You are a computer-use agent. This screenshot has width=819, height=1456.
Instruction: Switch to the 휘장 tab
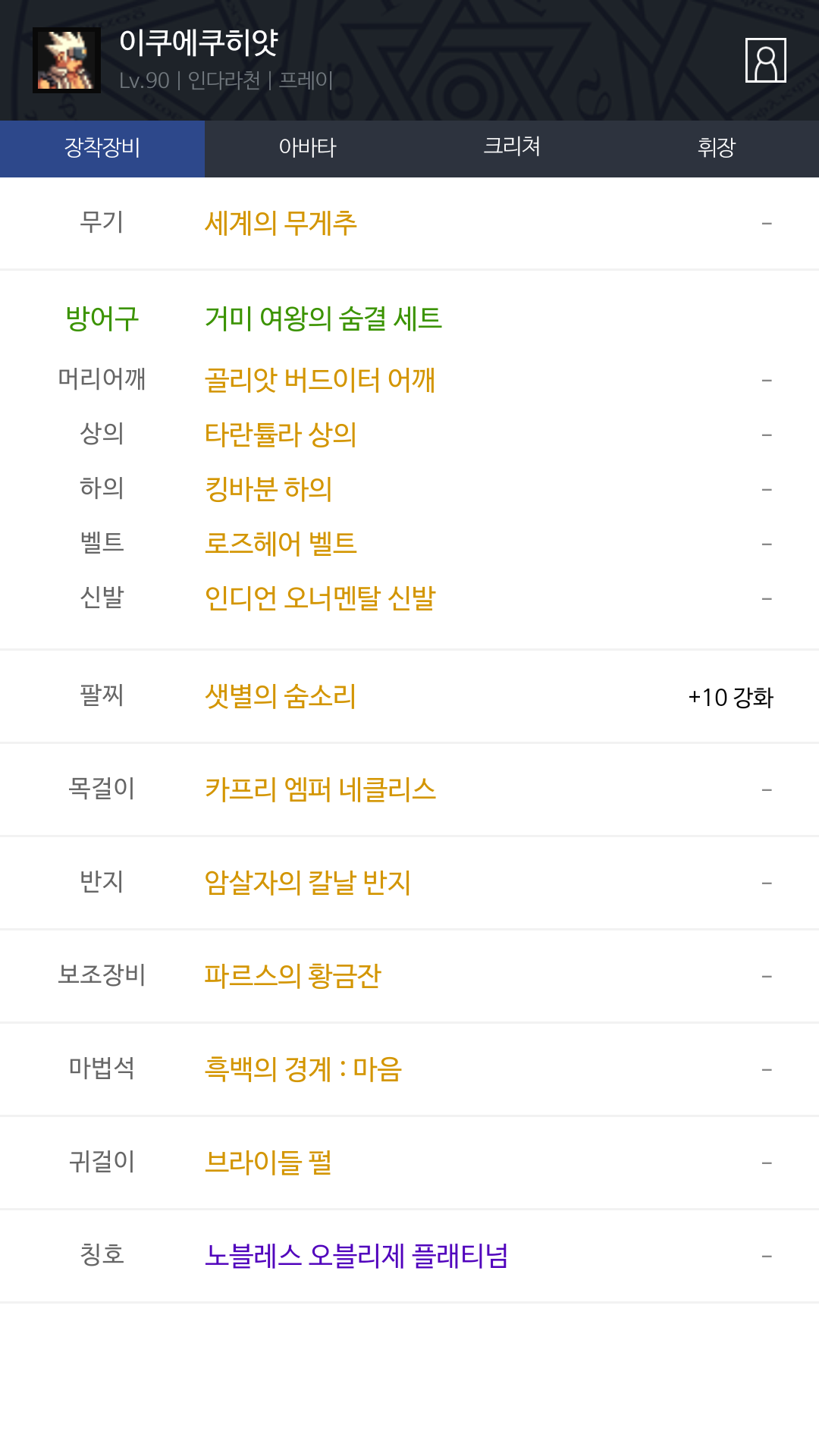716,148
